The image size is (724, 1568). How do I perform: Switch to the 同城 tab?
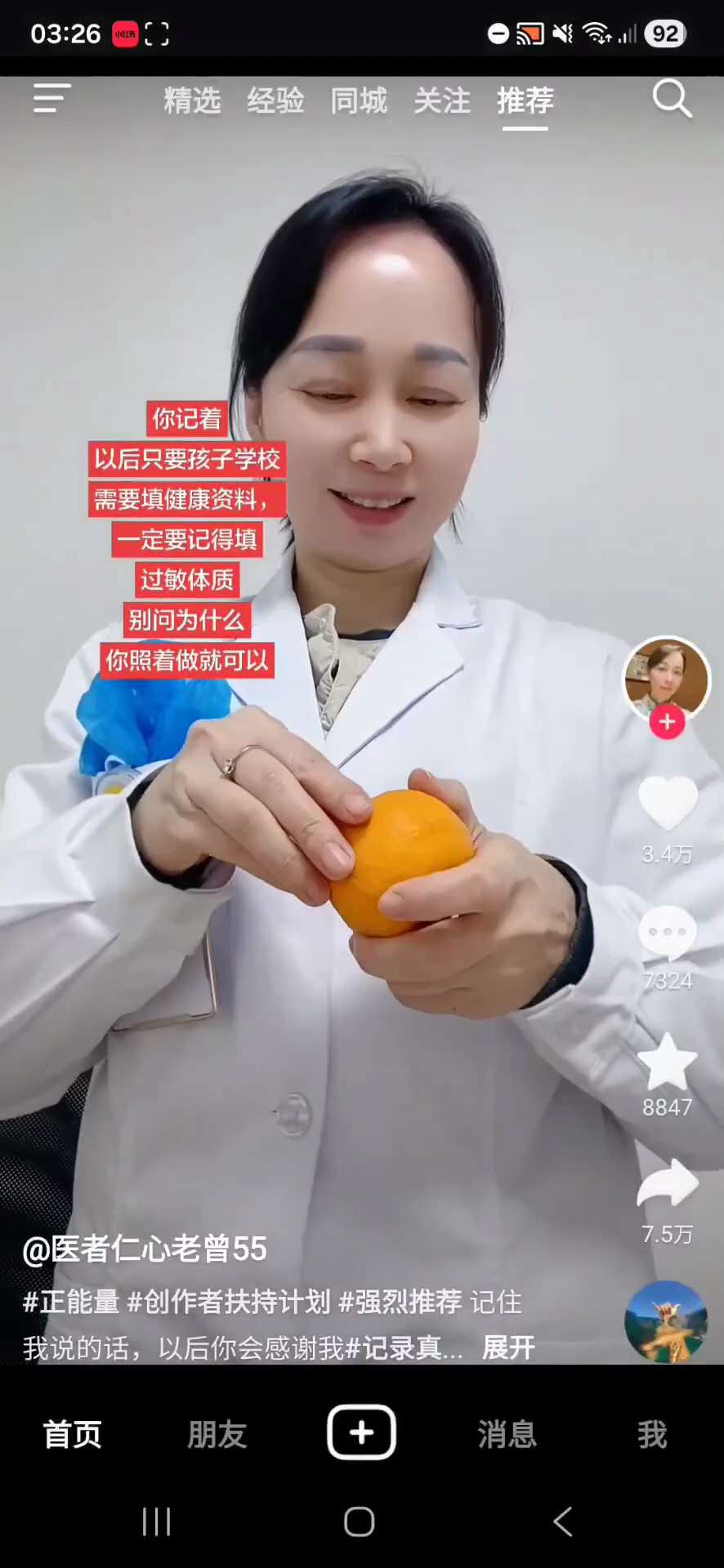pos(358,100)
